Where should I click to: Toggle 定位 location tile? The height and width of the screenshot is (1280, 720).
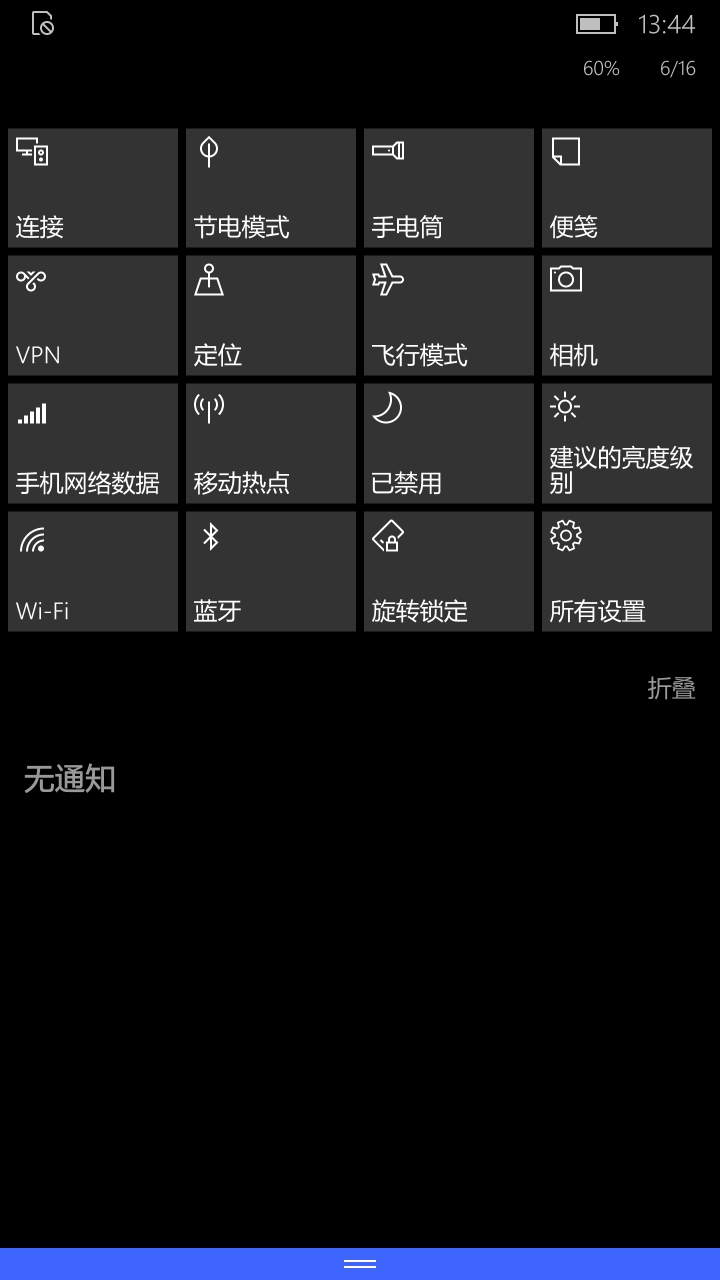271,316
